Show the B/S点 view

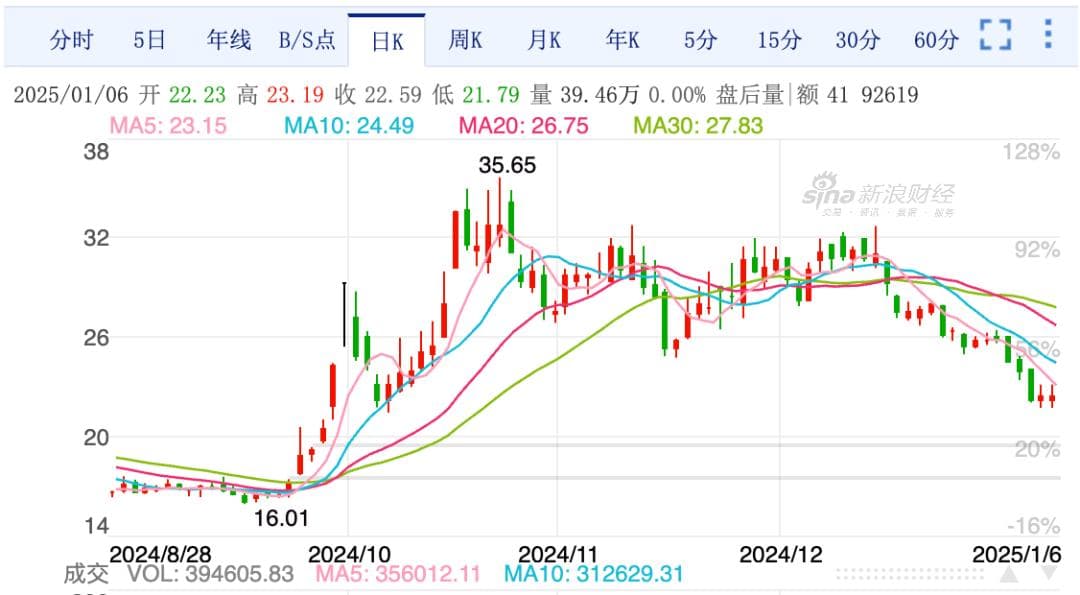(307, 40)
